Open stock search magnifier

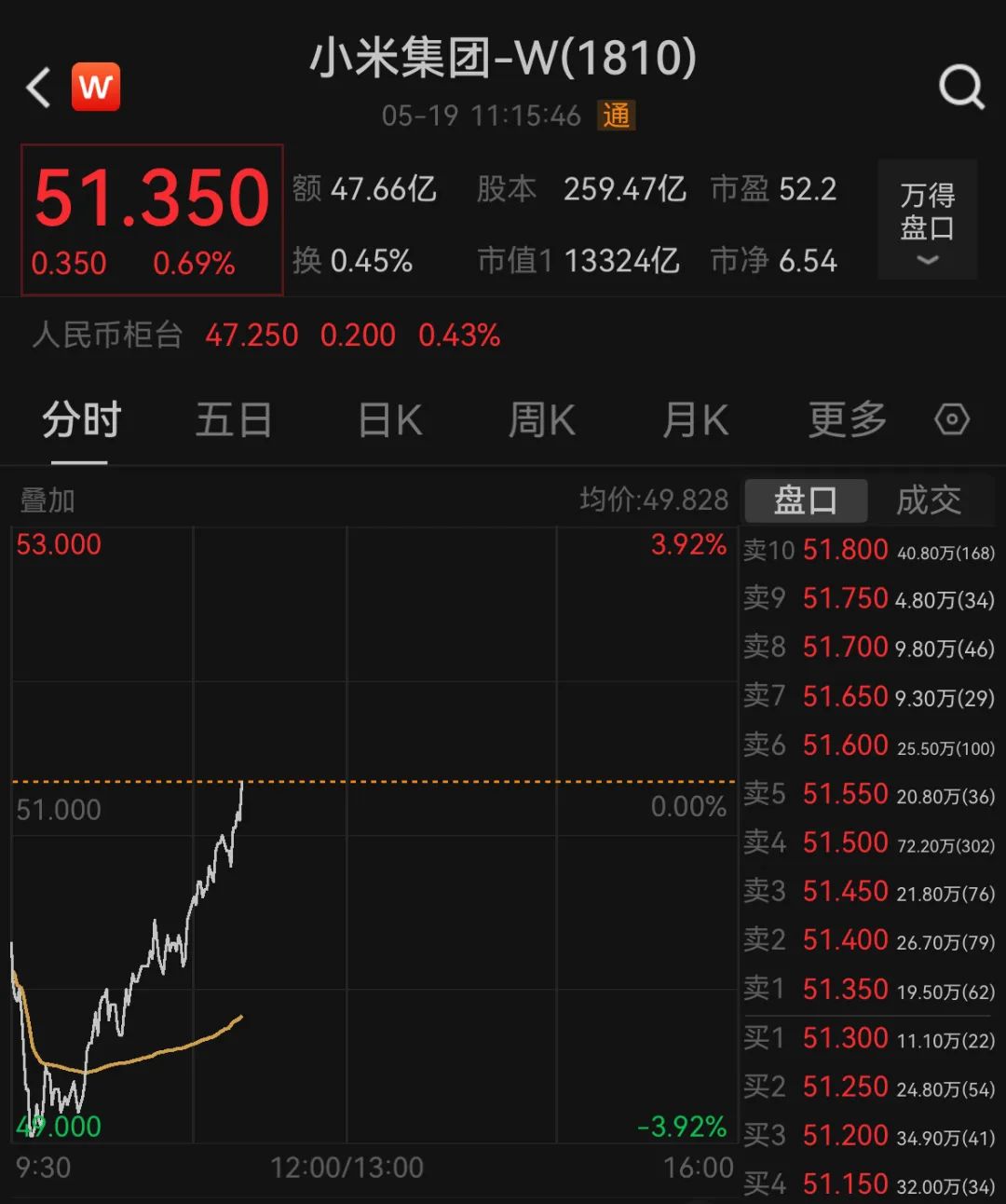[960, 89]
